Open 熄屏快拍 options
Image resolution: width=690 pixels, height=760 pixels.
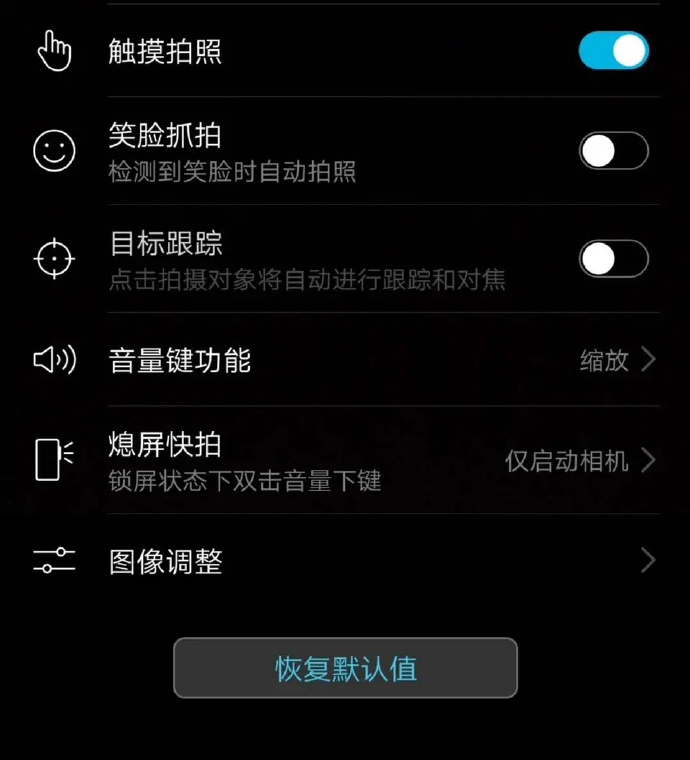click(x=380, y=460)
